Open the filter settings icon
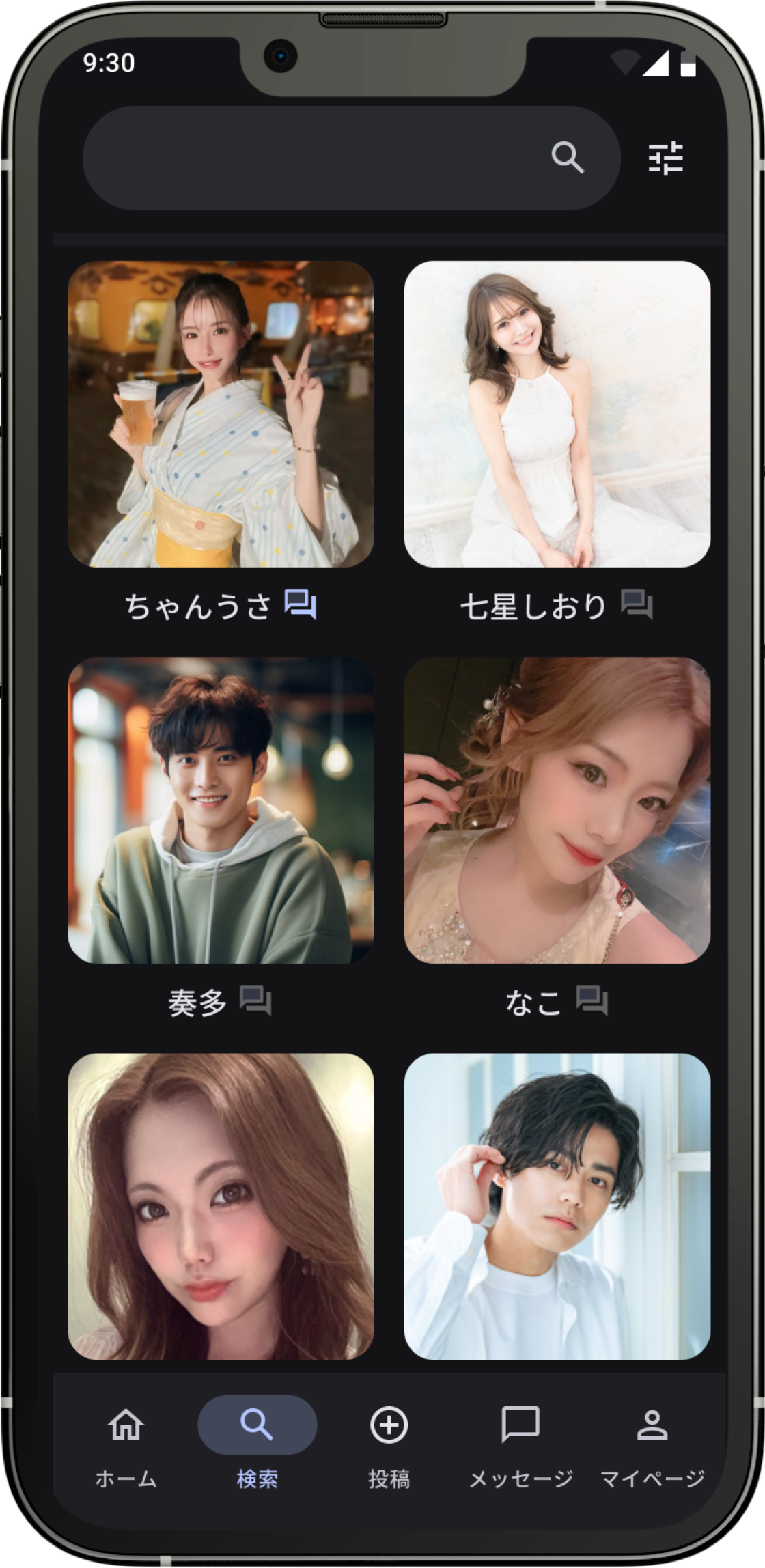Image resolution: width=765 pixels, height=1568 pixels. point(665,158)
